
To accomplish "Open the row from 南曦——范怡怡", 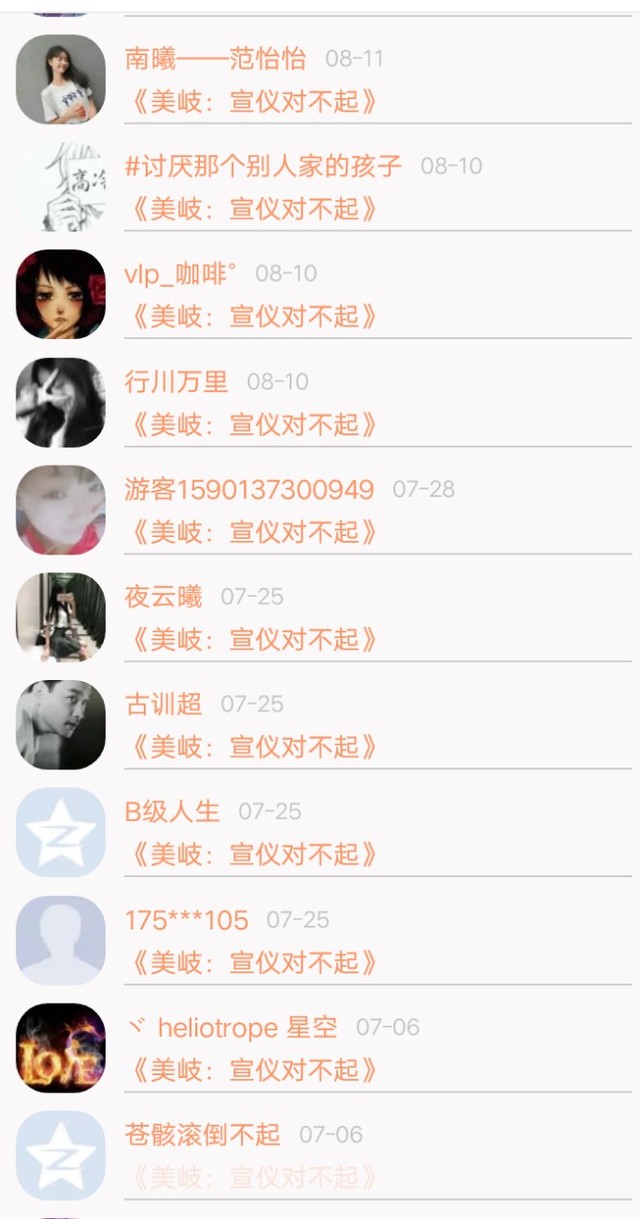I will [320, 79].
